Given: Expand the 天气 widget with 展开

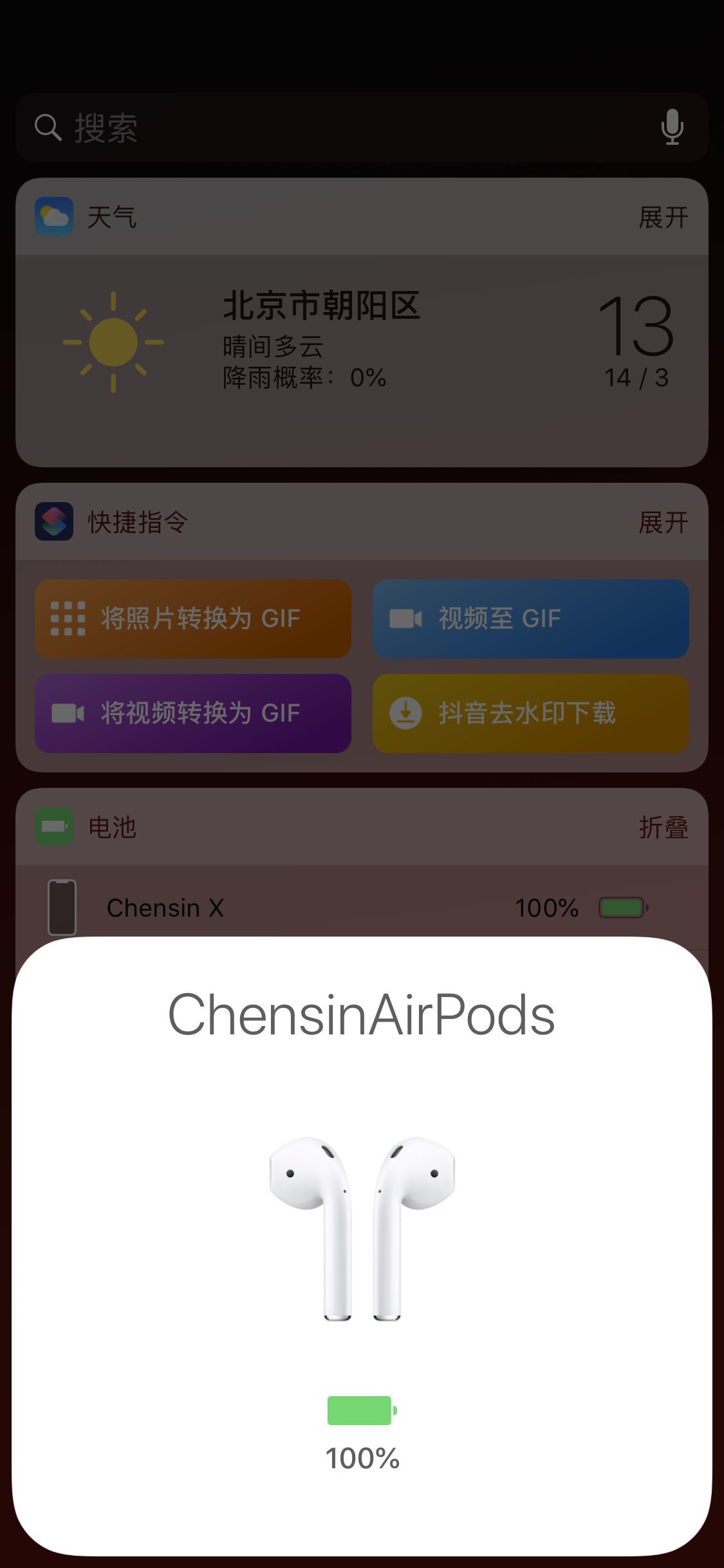Looking at the screenshot, I should click(x=663, y=218).
